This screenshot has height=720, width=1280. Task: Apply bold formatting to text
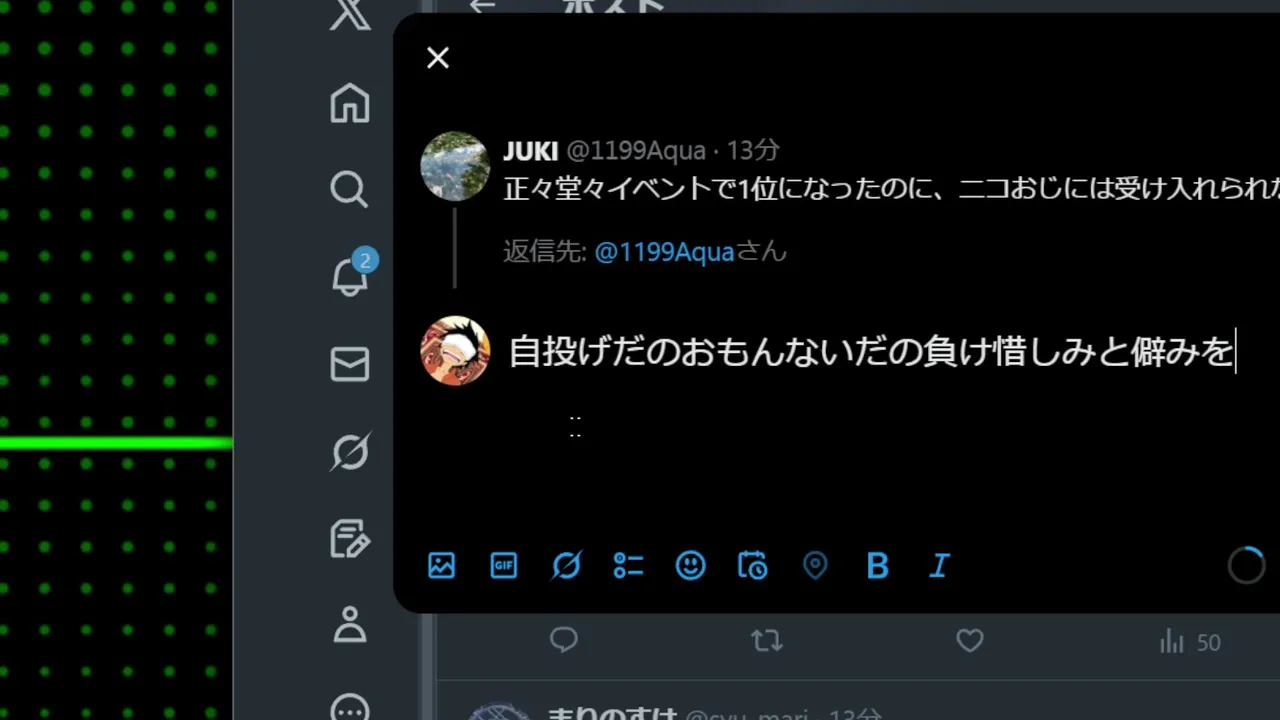(877, 566)
